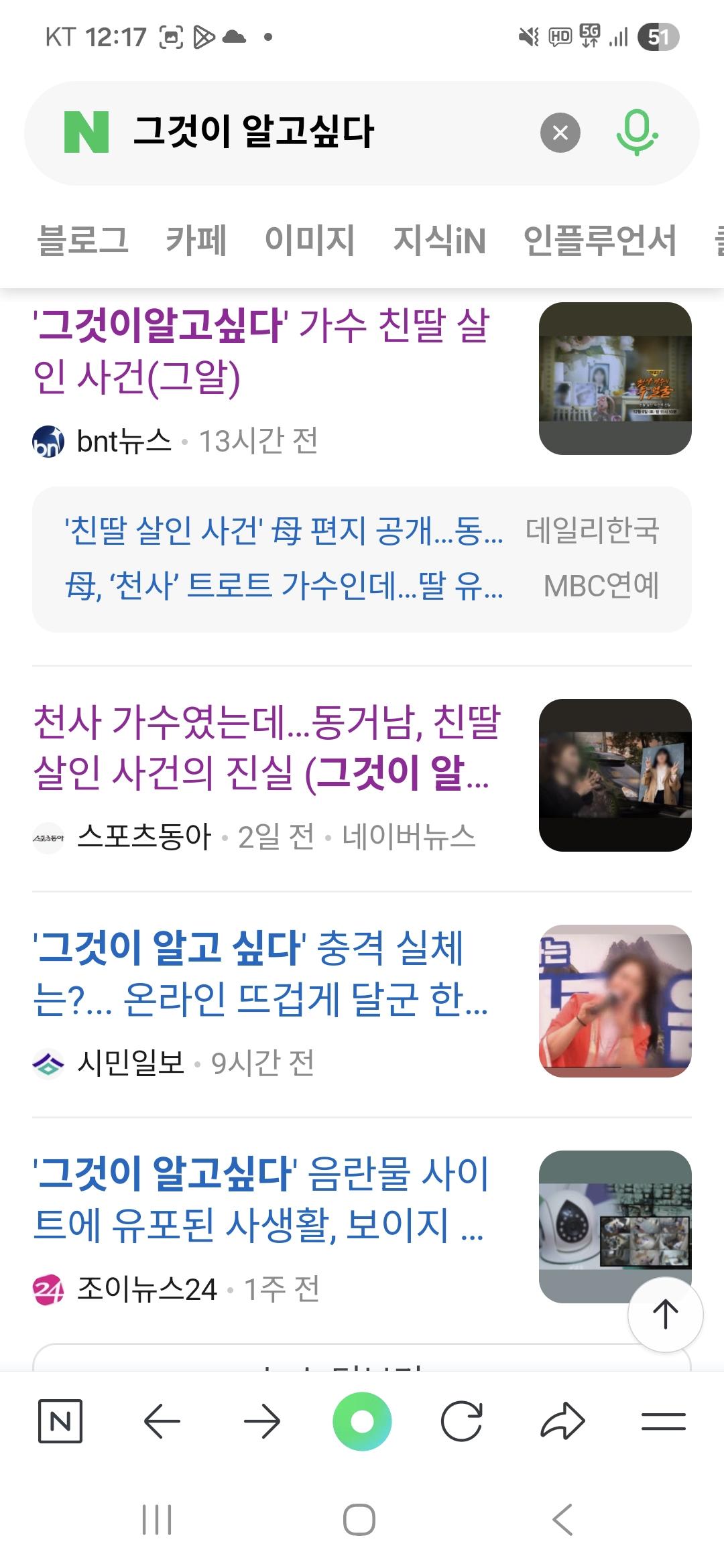
Task: Open the 조이뉴스24 article about 음란물 사이트
Action: pos(261,1199)
